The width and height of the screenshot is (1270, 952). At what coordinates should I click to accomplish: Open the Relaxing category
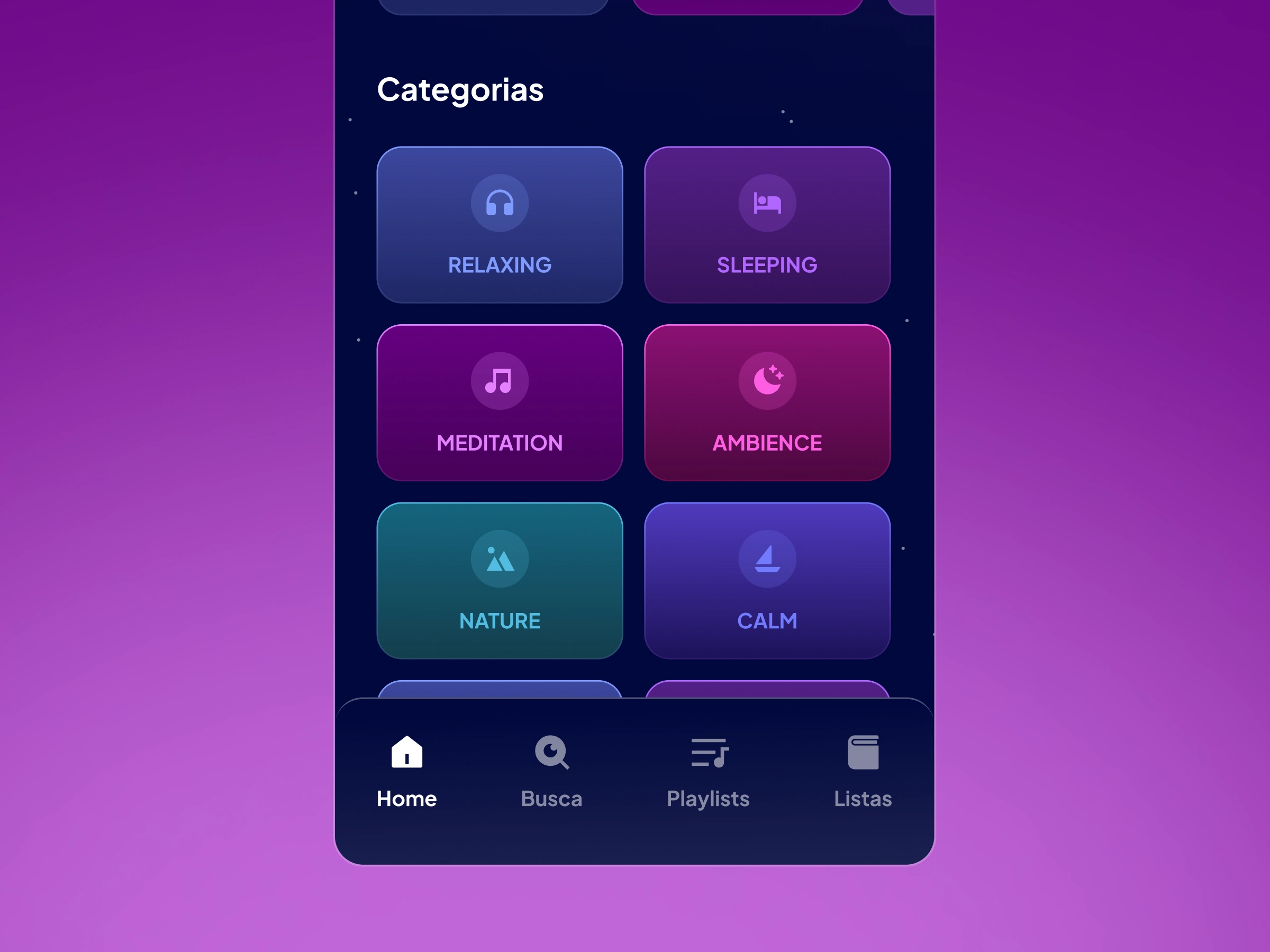click(500, 225)
